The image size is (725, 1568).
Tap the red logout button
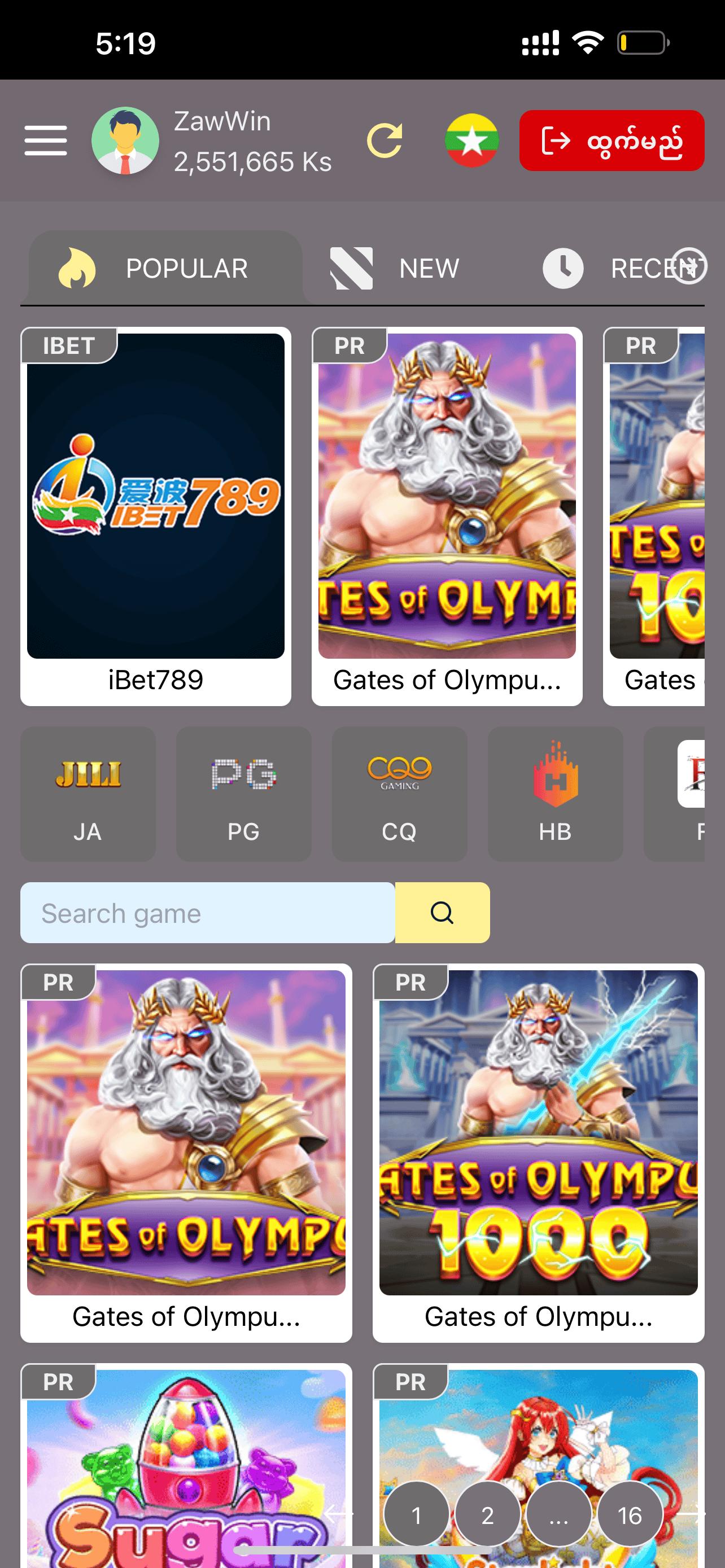(x=611, y=141)
